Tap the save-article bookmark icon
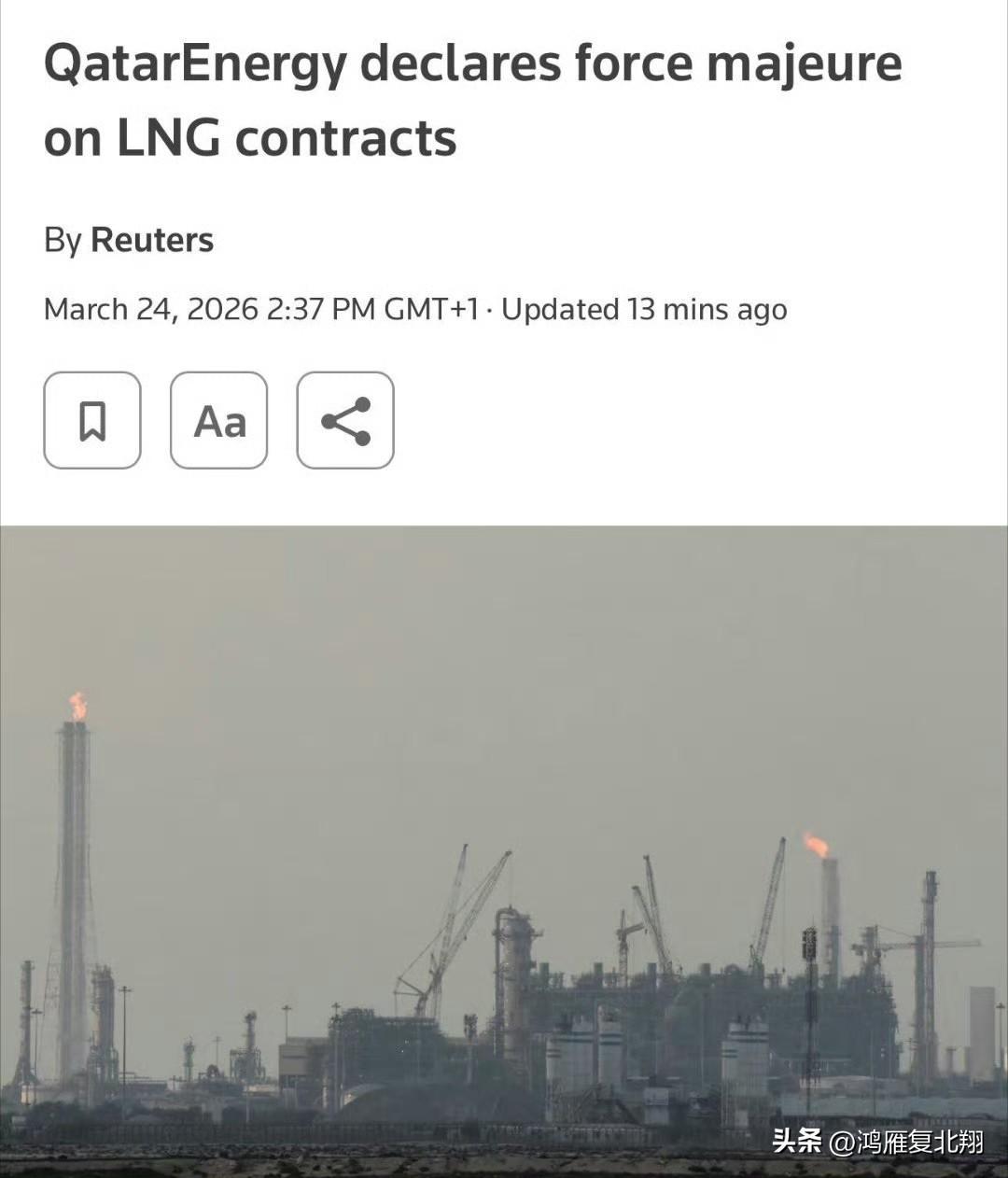Screen dimensions: 1008x1178 tap(92, 421)
